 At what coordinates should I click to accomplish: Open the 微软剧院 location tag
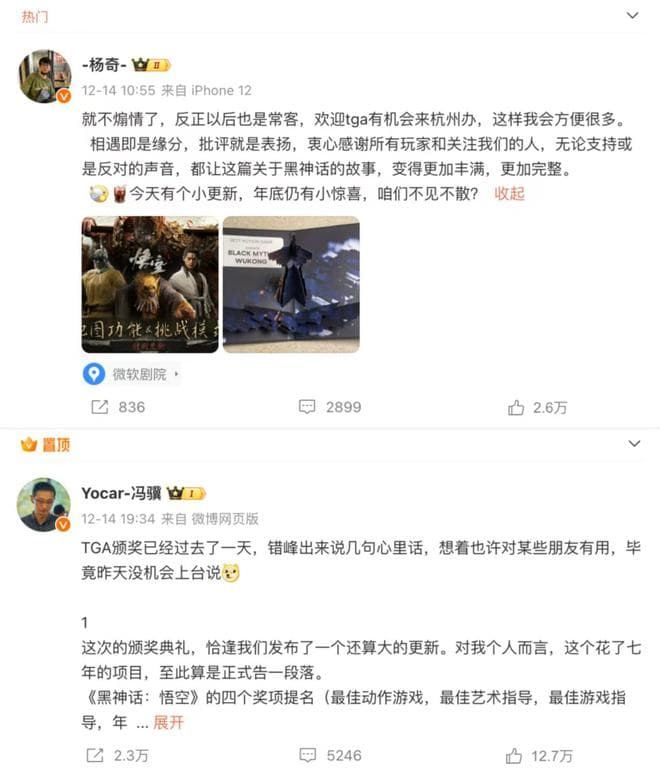[133, 374]
